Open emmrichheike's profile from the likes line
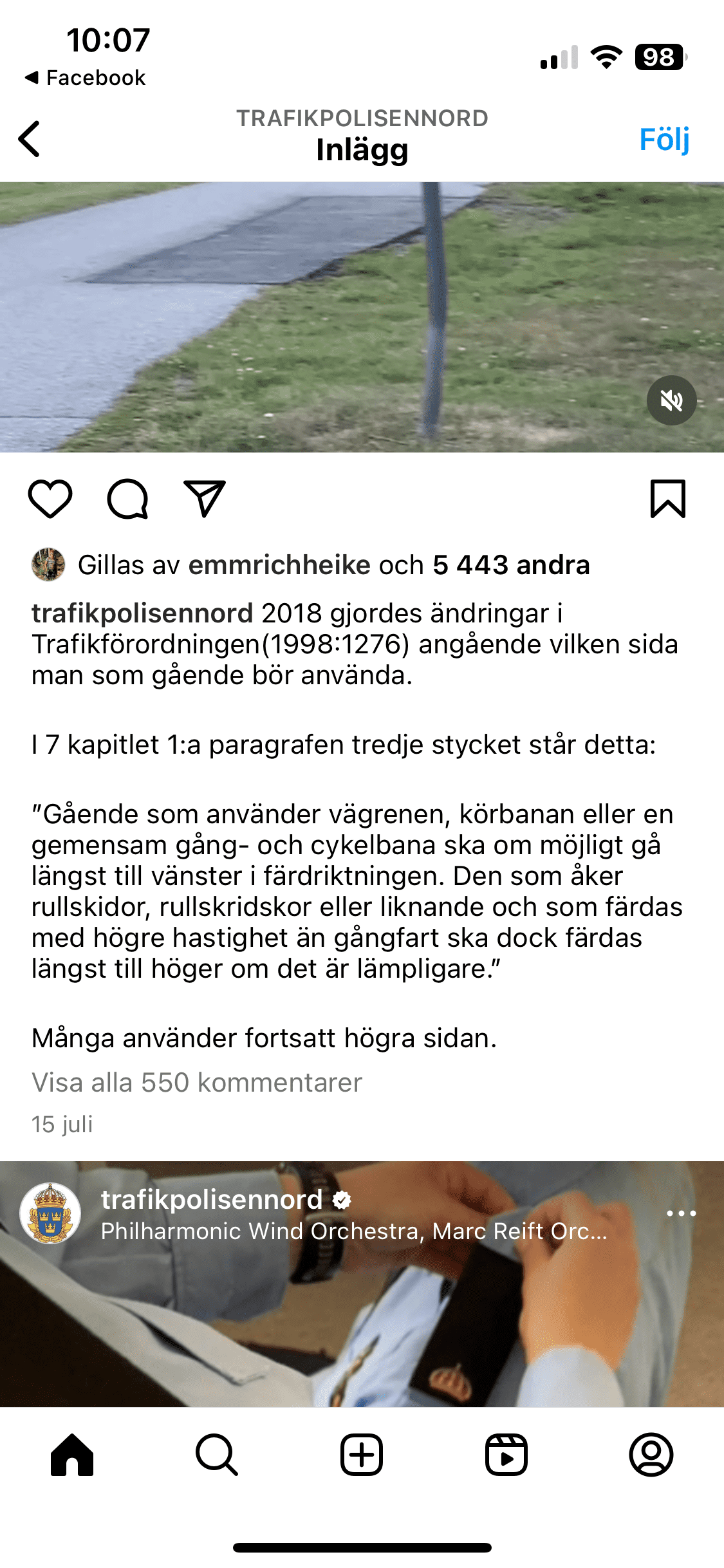The width and height of the screenshot is (724, 1568). pyautogui.click(x=279, y=565)
